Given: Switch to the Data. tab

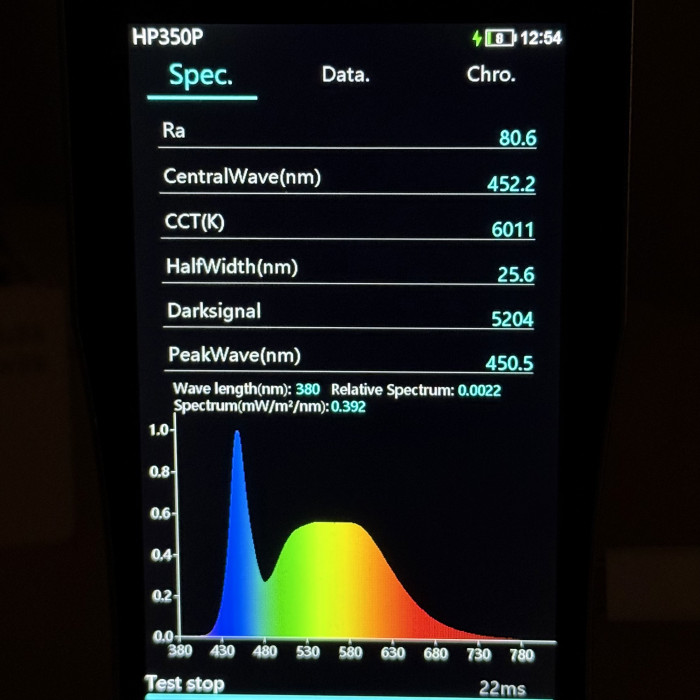Looking at the screenshot, I should [345, 75].
